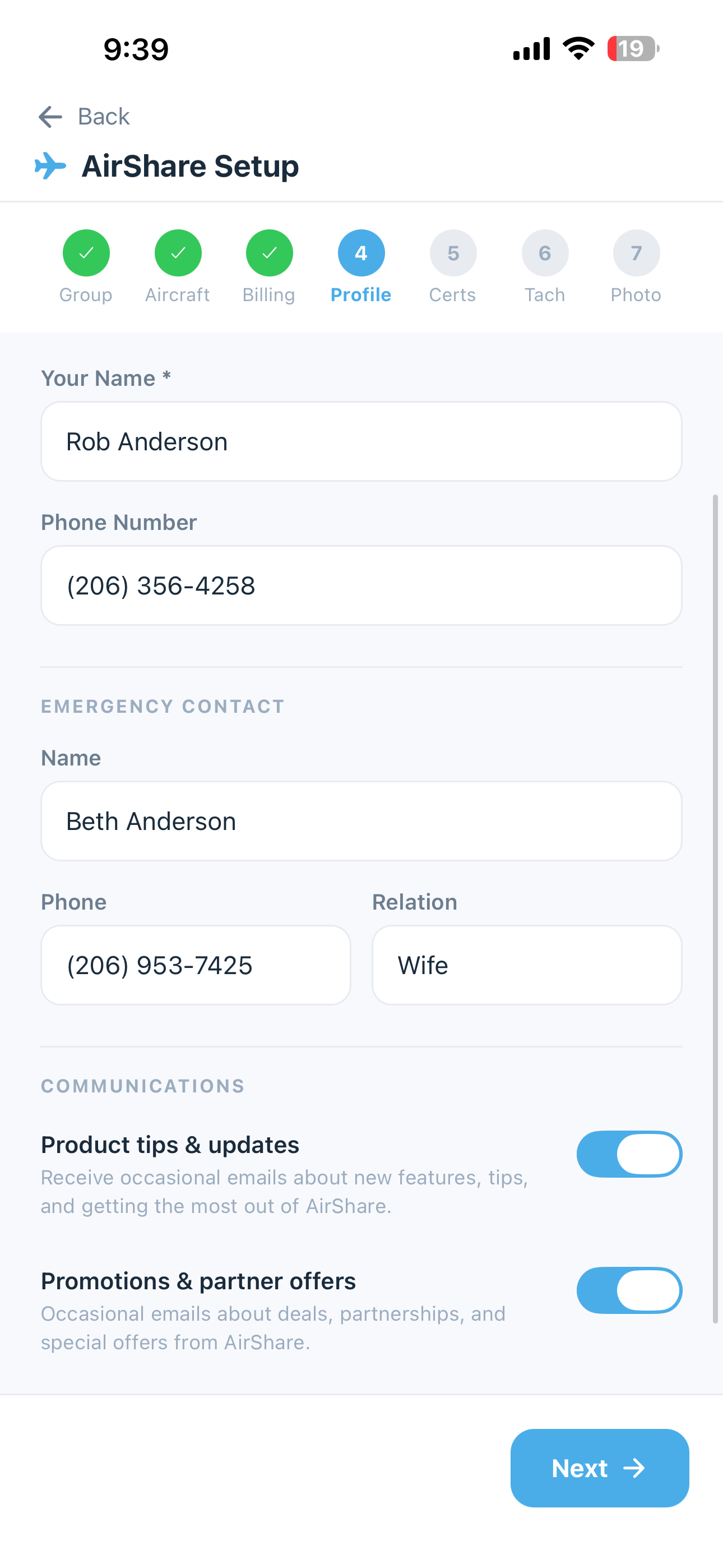Select step 5 Certs
The width and height of the screenshot is (723, 1568).
click(453, 253)
